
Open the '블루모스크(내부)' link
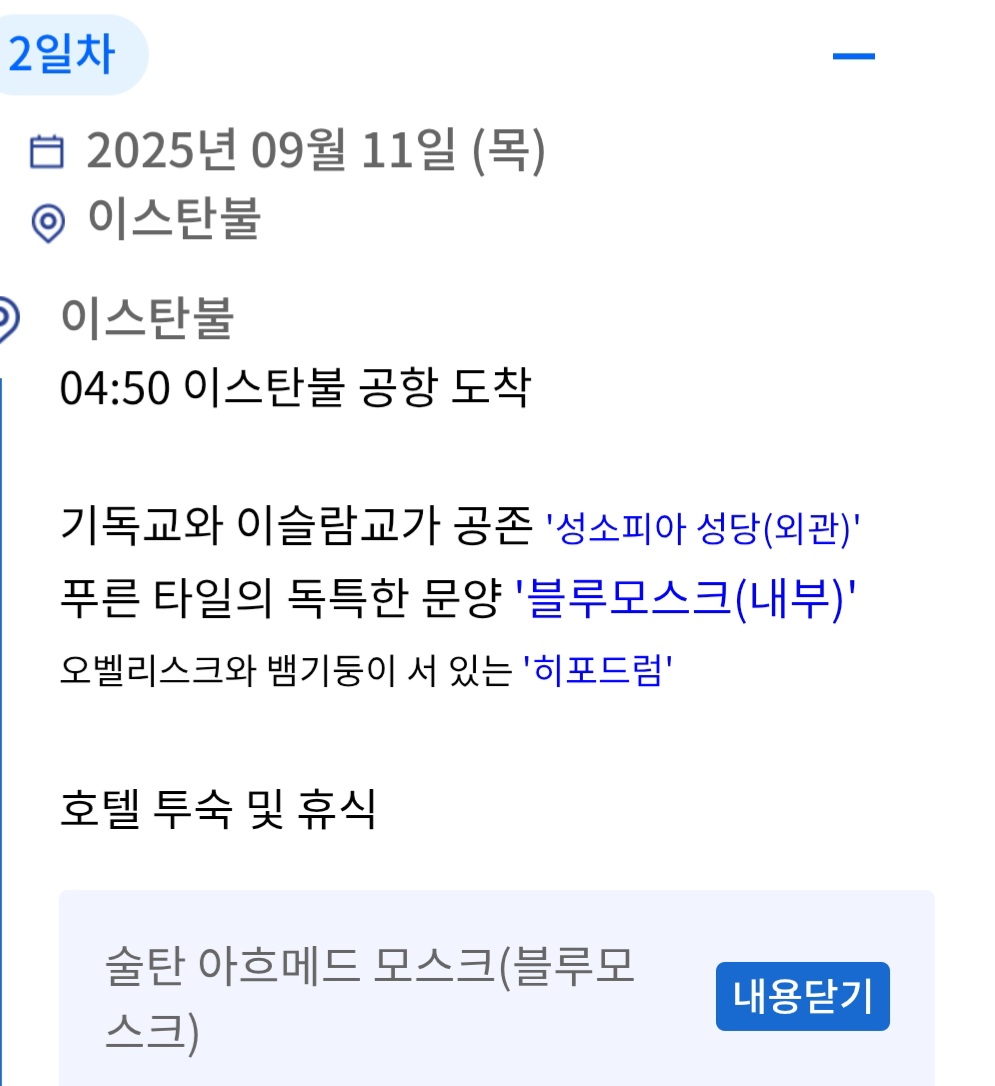pyautogui.click(x=688, y=602)
